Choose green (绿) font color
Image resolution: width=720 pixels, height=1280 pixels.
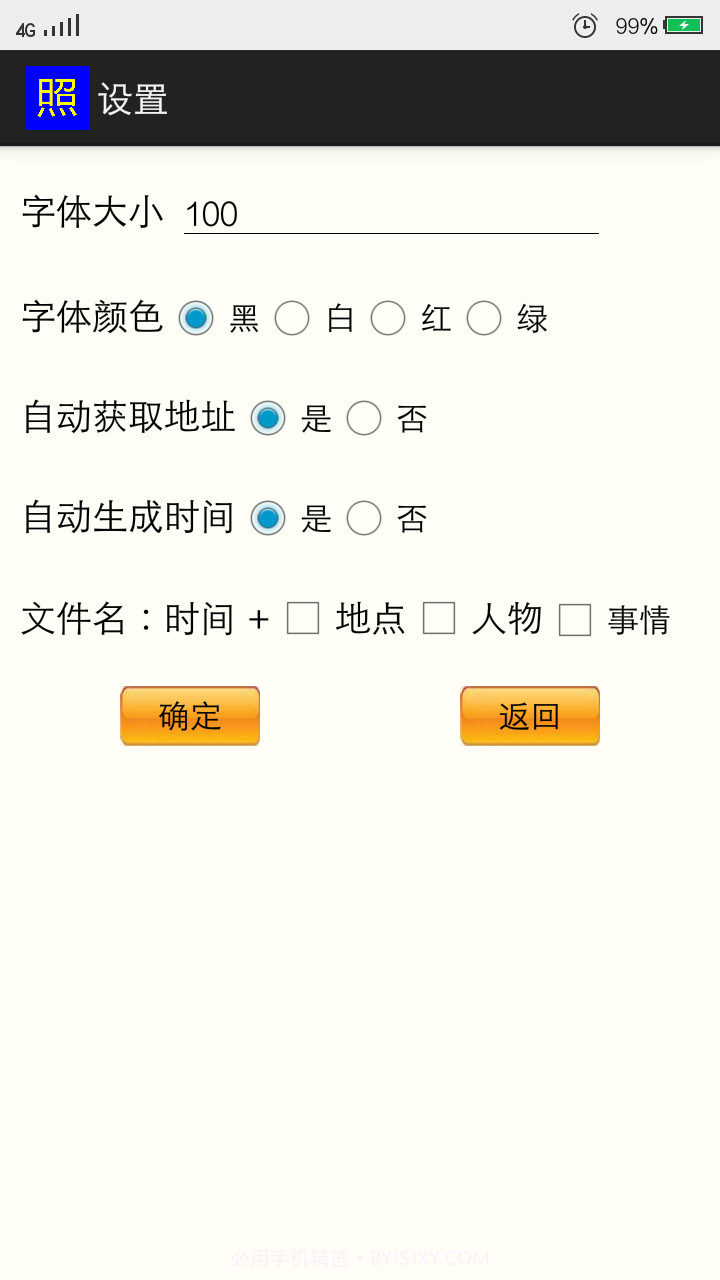pos(484,318)
